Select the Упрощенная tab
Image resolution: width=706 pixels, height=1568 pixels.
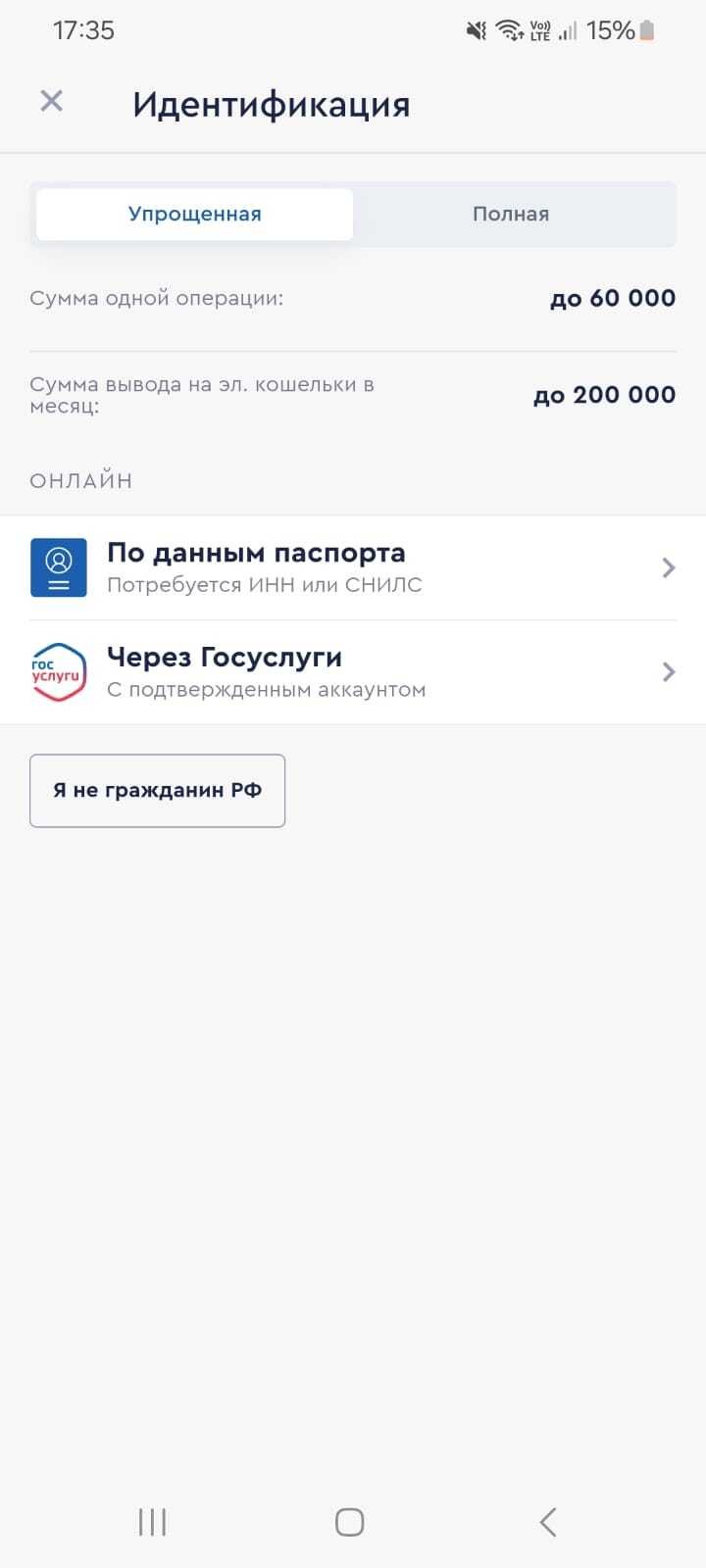(x=194, y=214)
